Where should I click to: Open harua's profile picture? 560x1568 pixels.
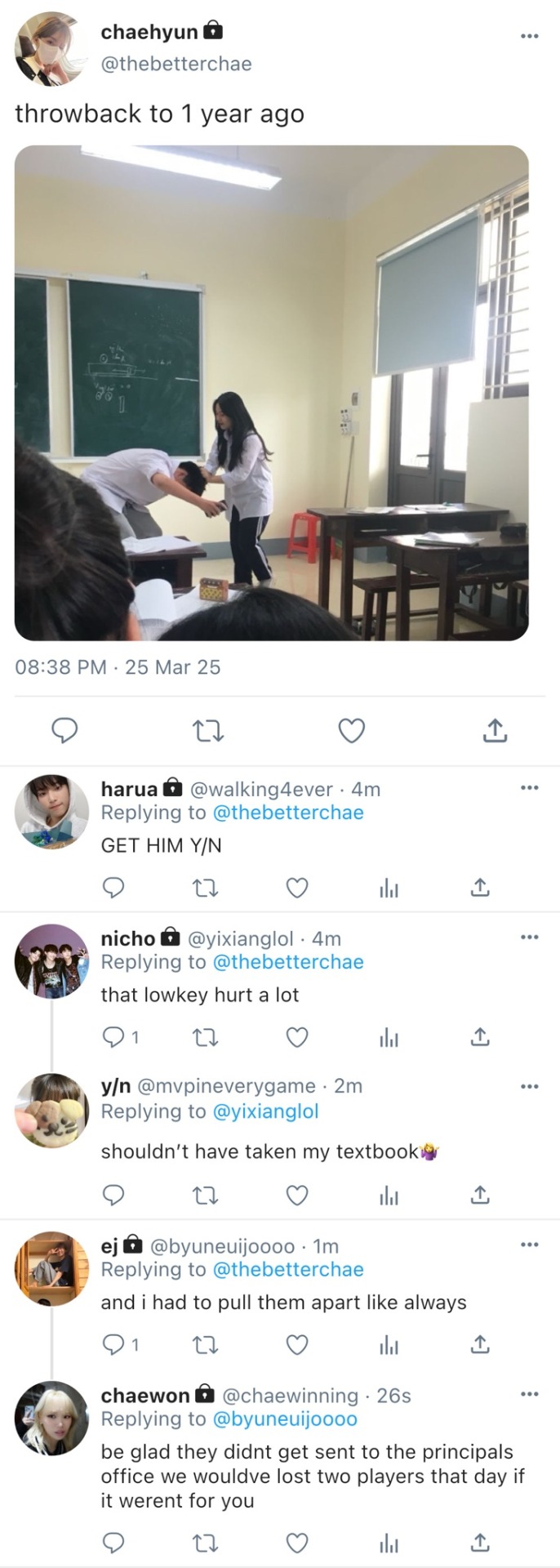[x=51, y=811]
